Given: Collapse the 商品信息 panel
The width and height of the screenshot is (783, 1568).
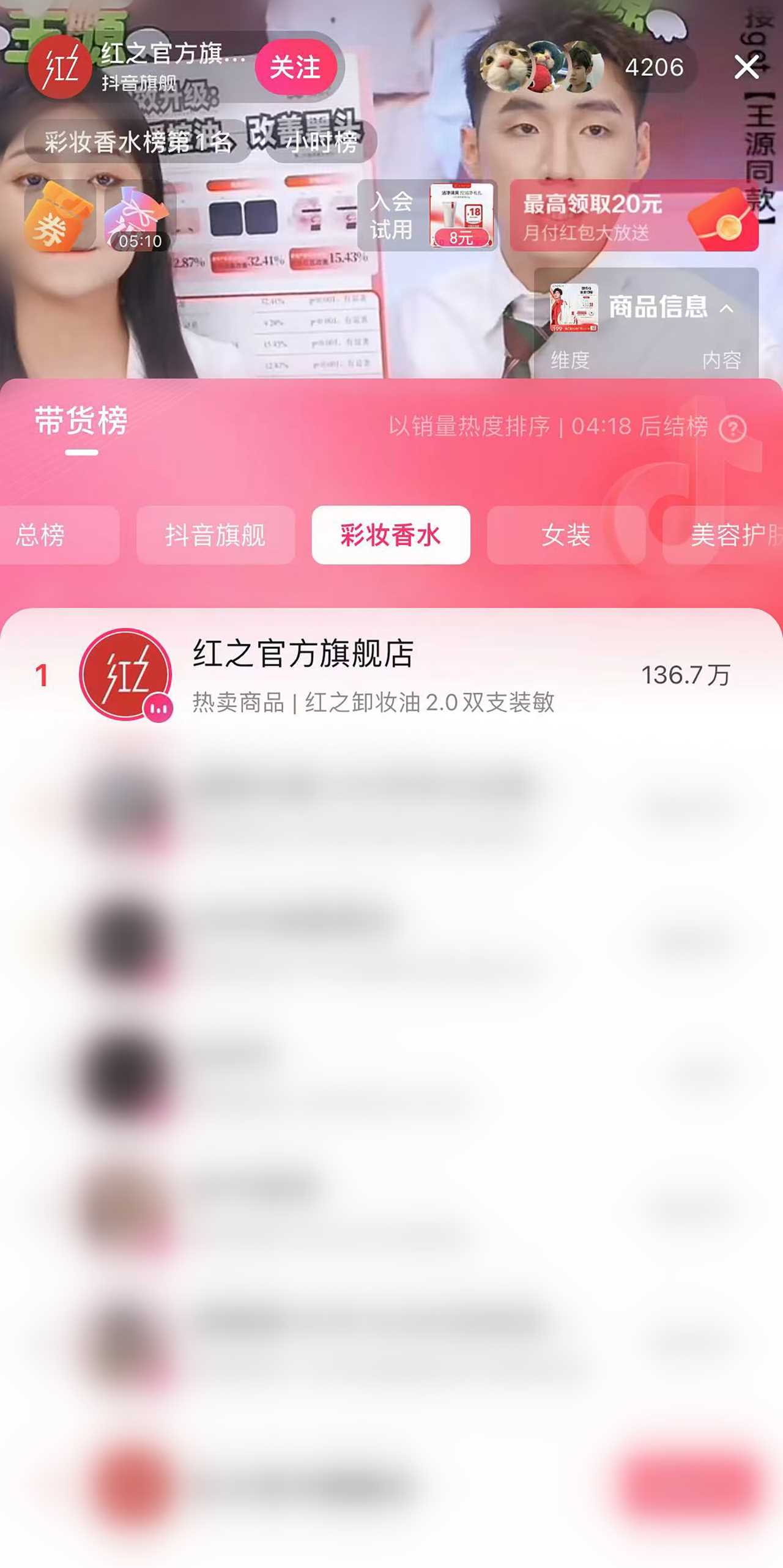Looking at the screenshot, I should tap(726, 308).
